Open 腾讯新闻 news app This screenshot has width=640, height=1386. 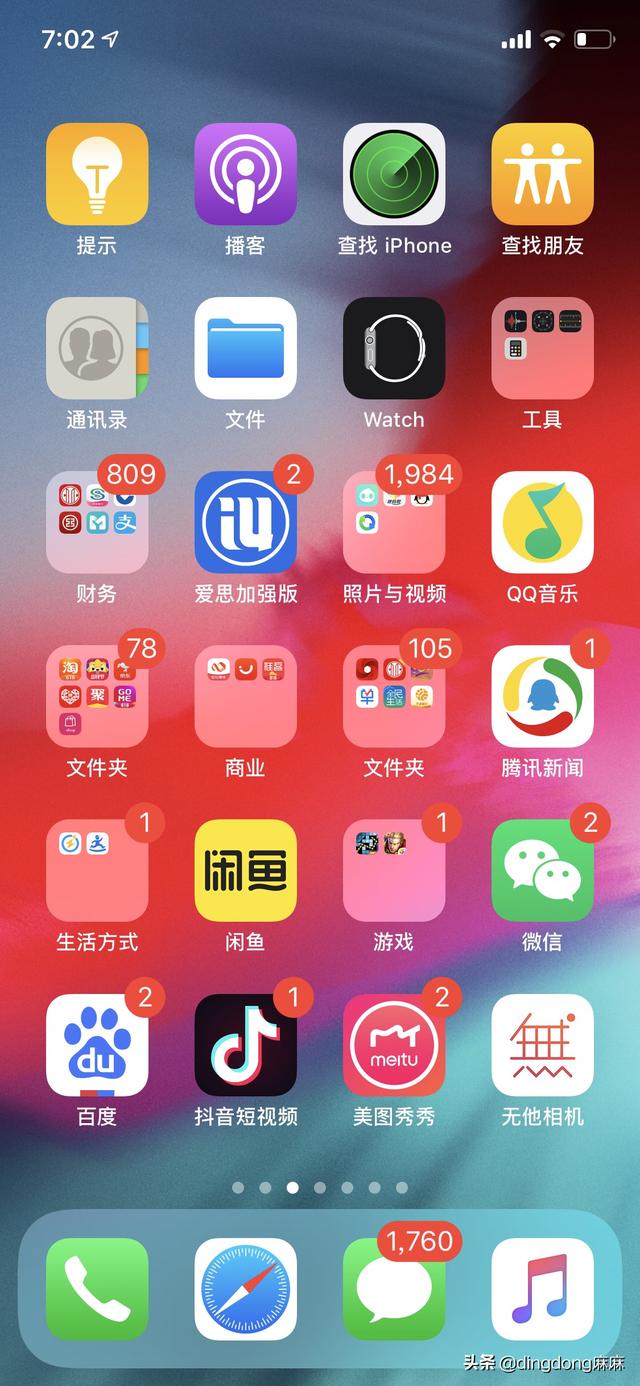pyautogui.click(x=542, y=696)
